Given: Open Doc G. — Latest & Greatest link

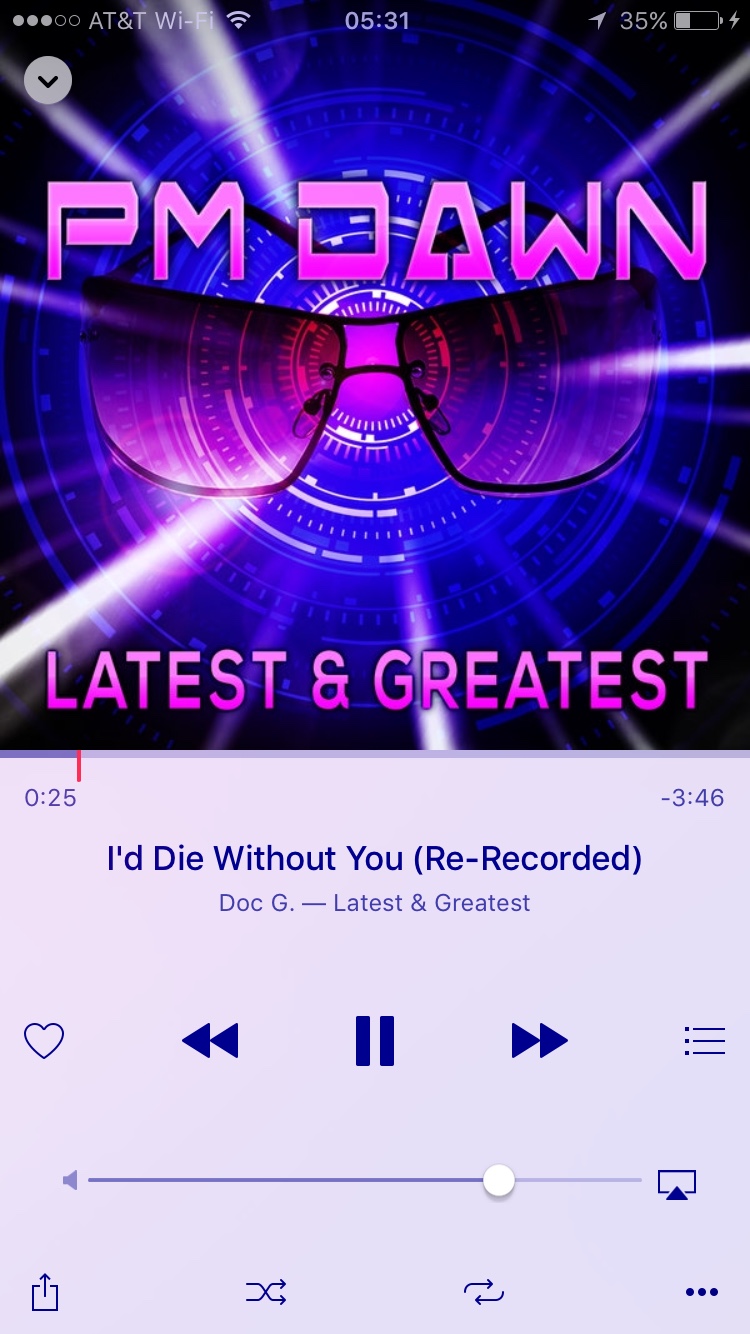Looking at the screenshot, I should tap(375, 903).
